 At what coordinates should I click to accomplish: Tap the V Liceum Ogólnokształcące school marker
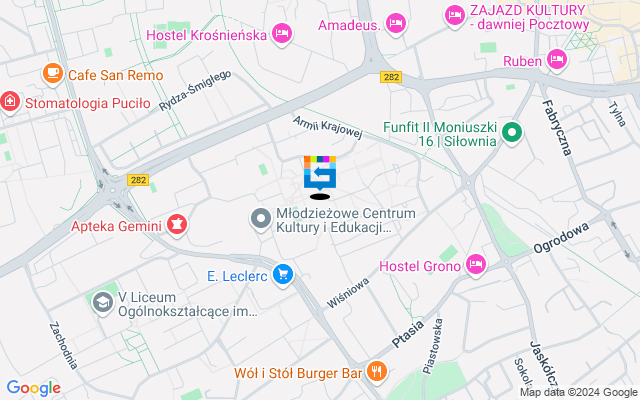pyautogui.click(x=102, y=301)
